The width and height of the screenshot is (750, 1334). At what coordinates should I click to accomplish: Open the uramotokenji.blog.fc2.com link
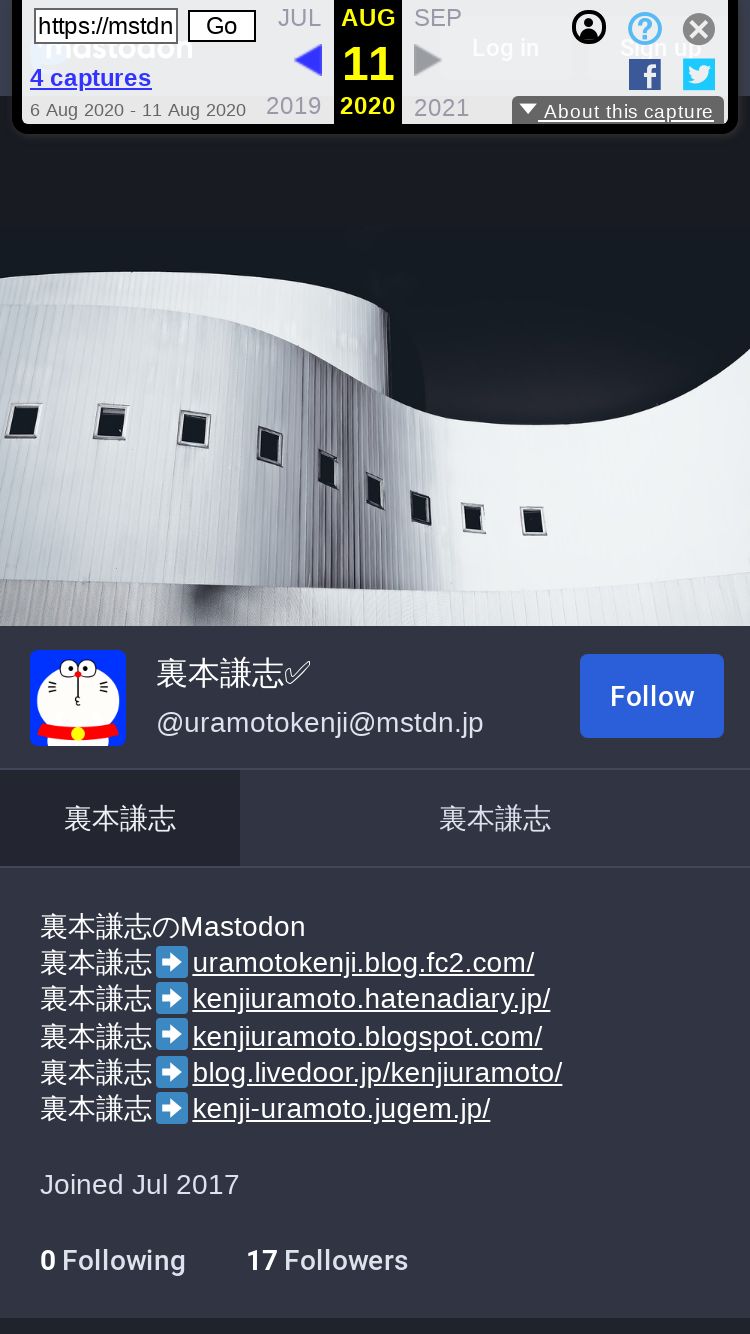coord(363,963)
